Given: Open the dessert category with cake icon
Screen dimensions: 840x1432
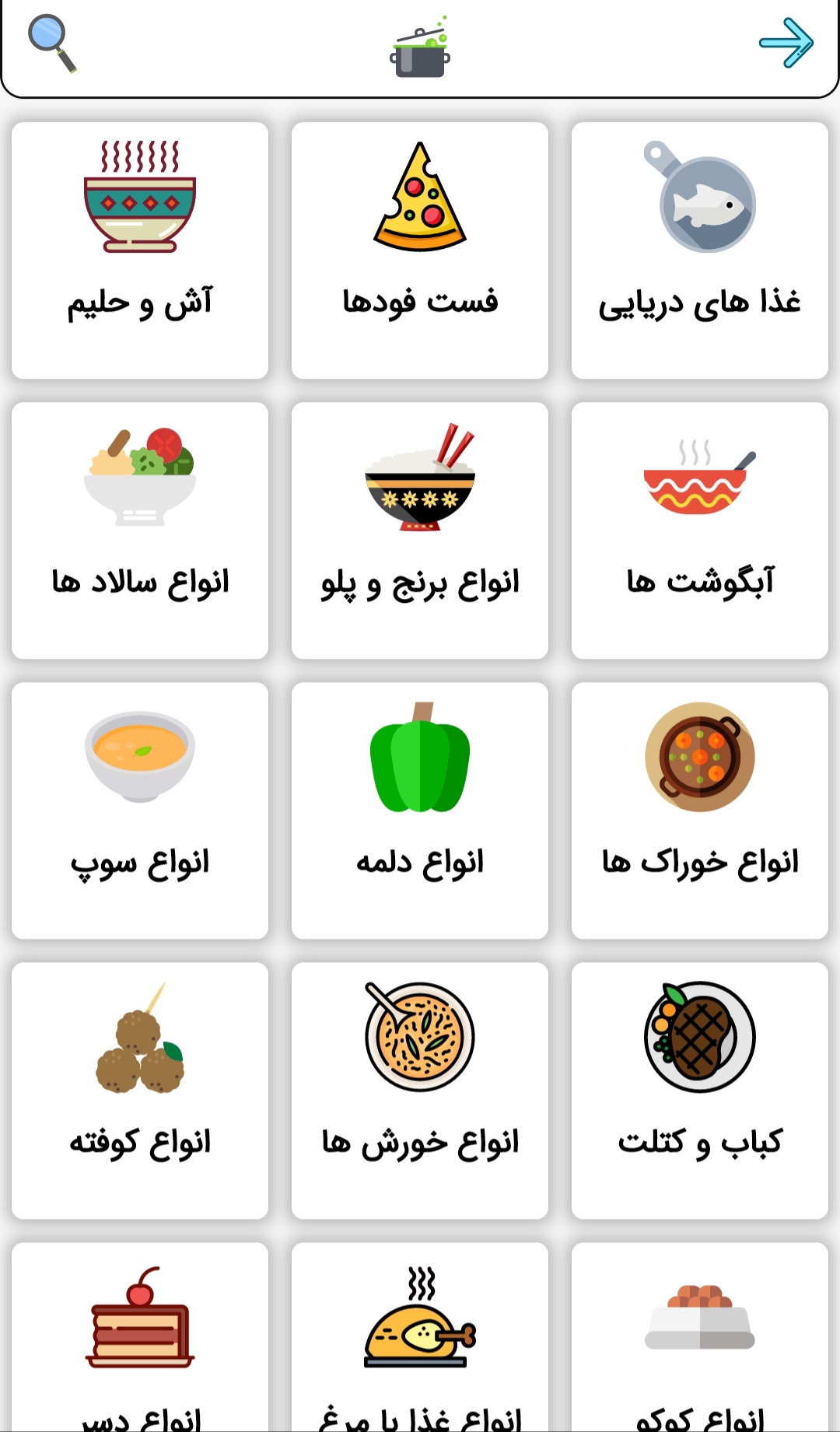Looking at the screenshot, I should 140,1338.
